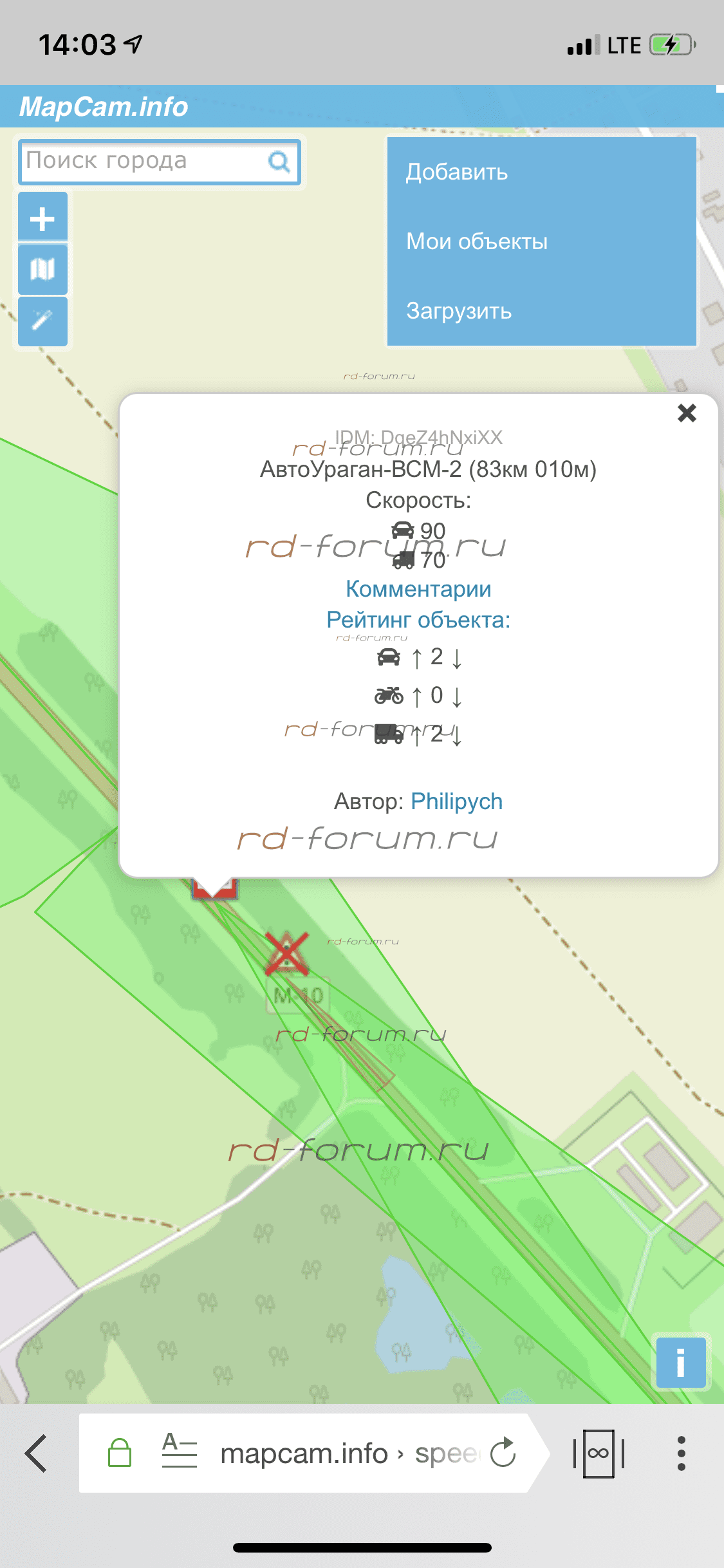Viewport: 724px width, 1568px height.
Task: Open the Комментарии link
Action: coord(418,589)
